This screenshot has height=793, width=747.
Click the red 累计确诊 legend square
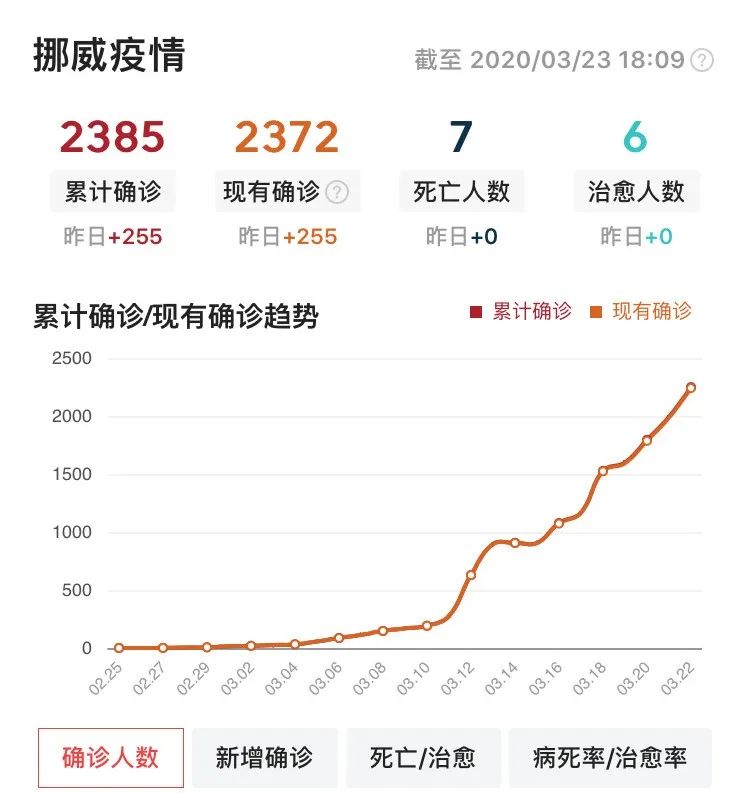pos(473,311)
